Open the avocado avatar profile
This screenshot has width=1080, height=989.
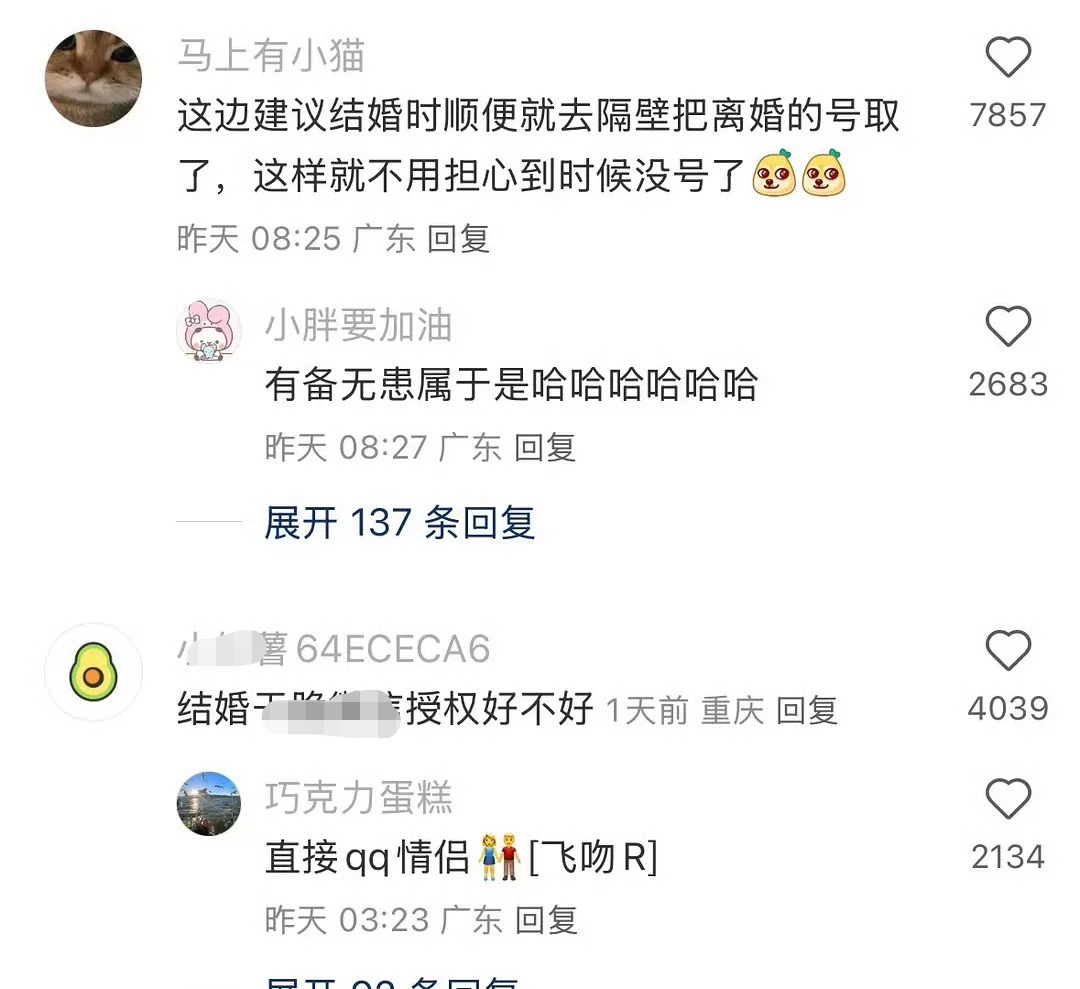[94, 671]
